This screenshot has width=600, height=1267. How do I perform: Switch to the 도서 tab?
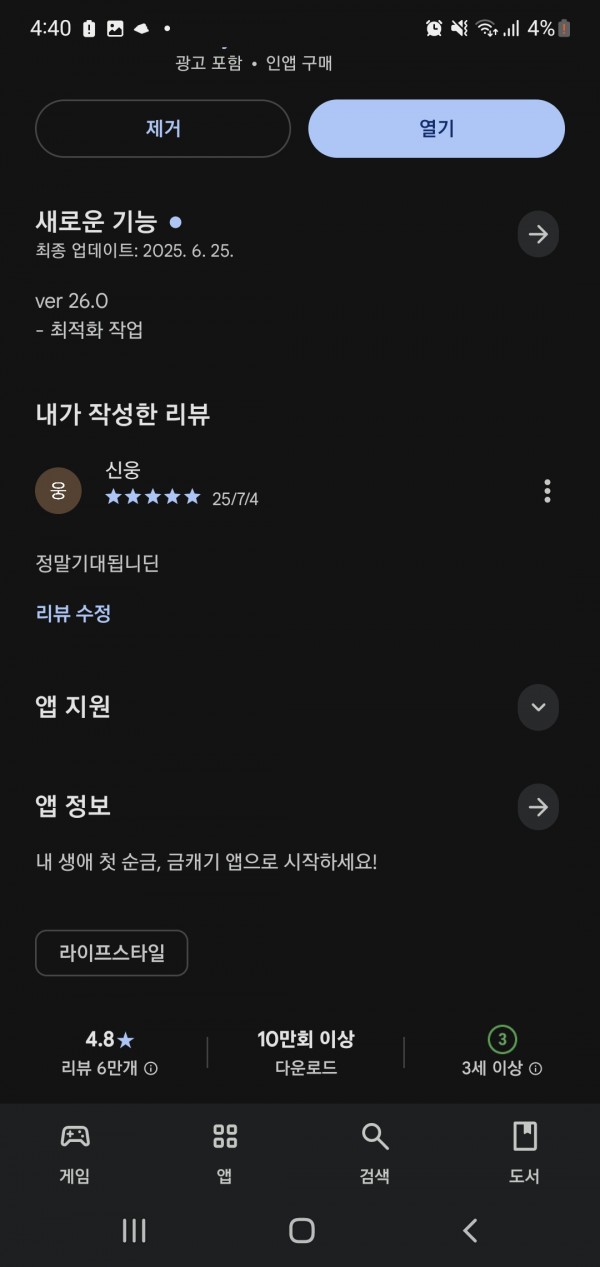click(x=525, y=1153)
